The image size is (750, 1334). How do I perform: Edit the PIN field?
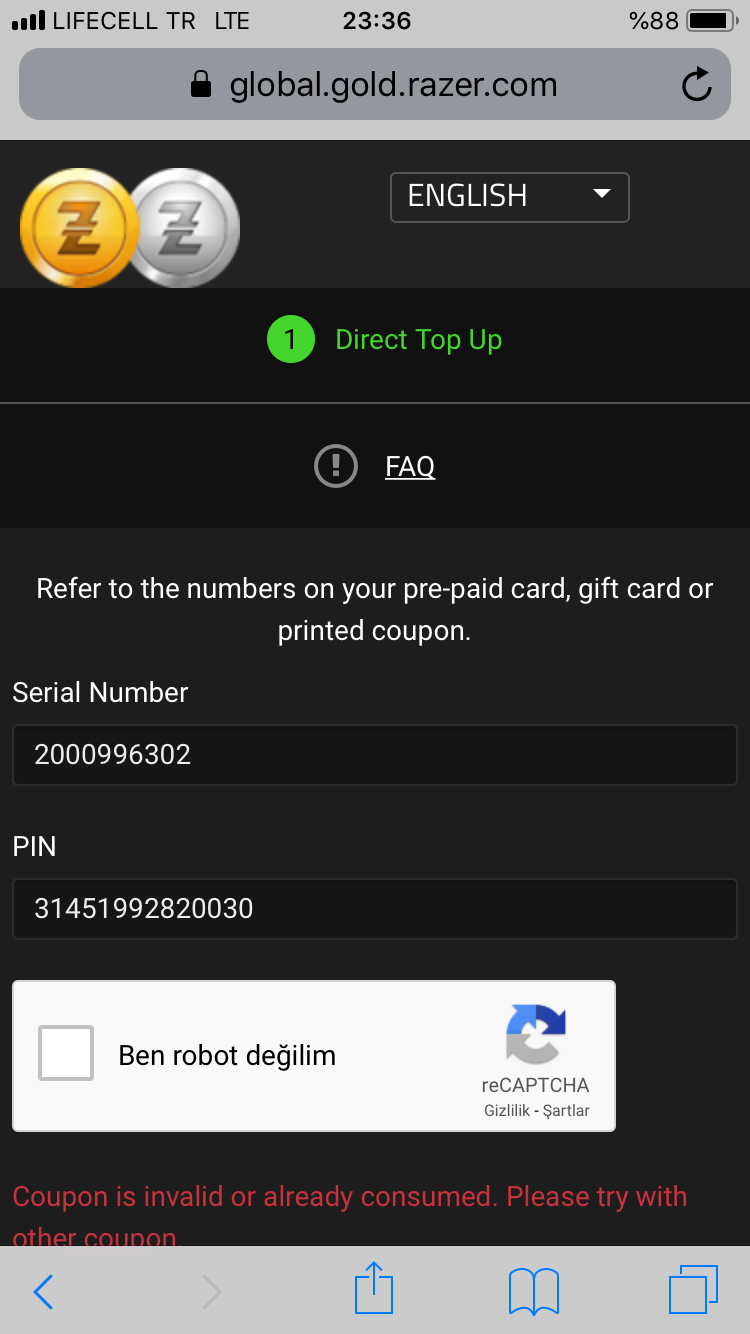[x=375, y=909]
